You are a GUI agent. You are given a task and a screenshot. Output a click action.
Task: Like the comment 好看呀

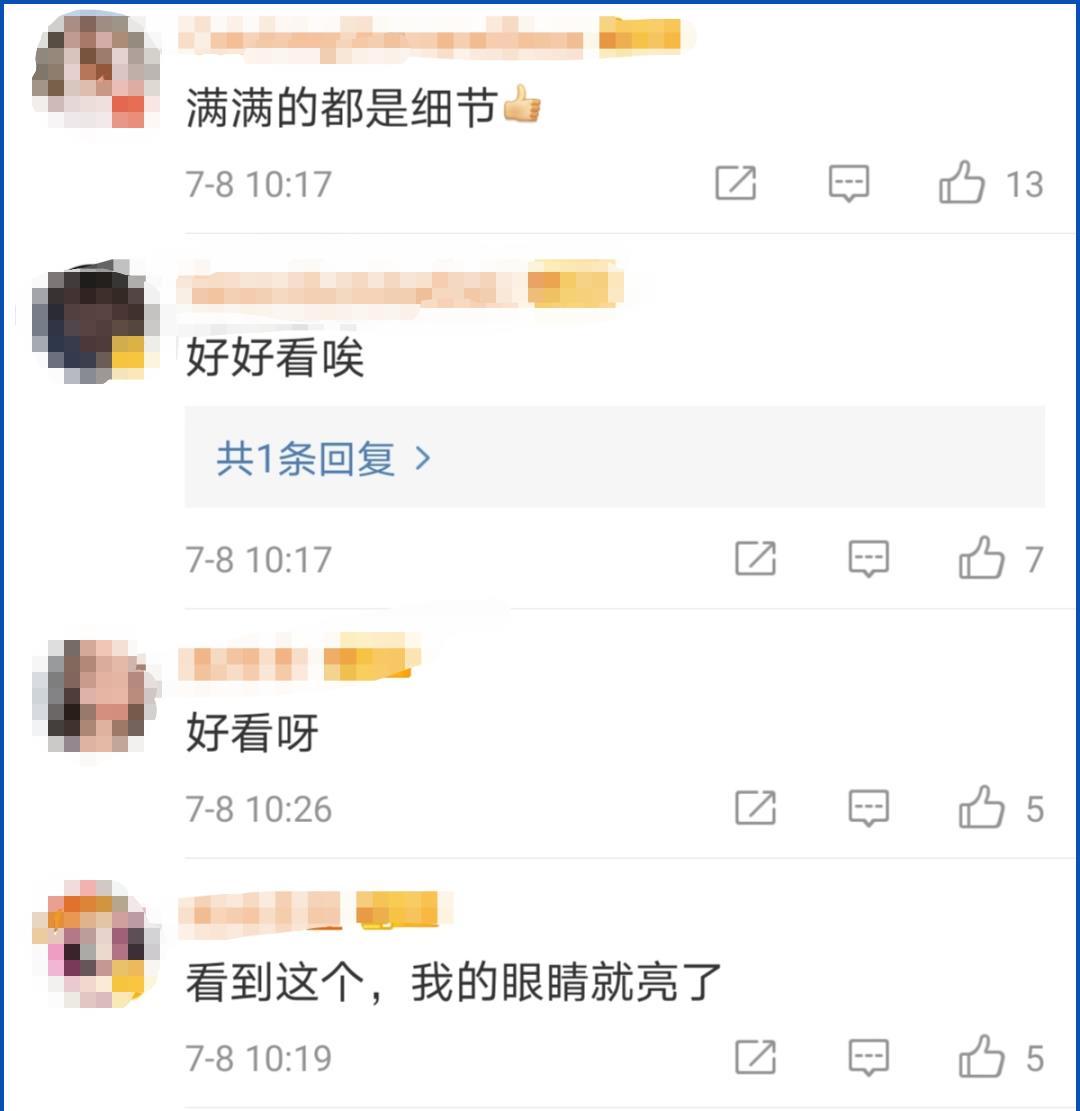981,808
